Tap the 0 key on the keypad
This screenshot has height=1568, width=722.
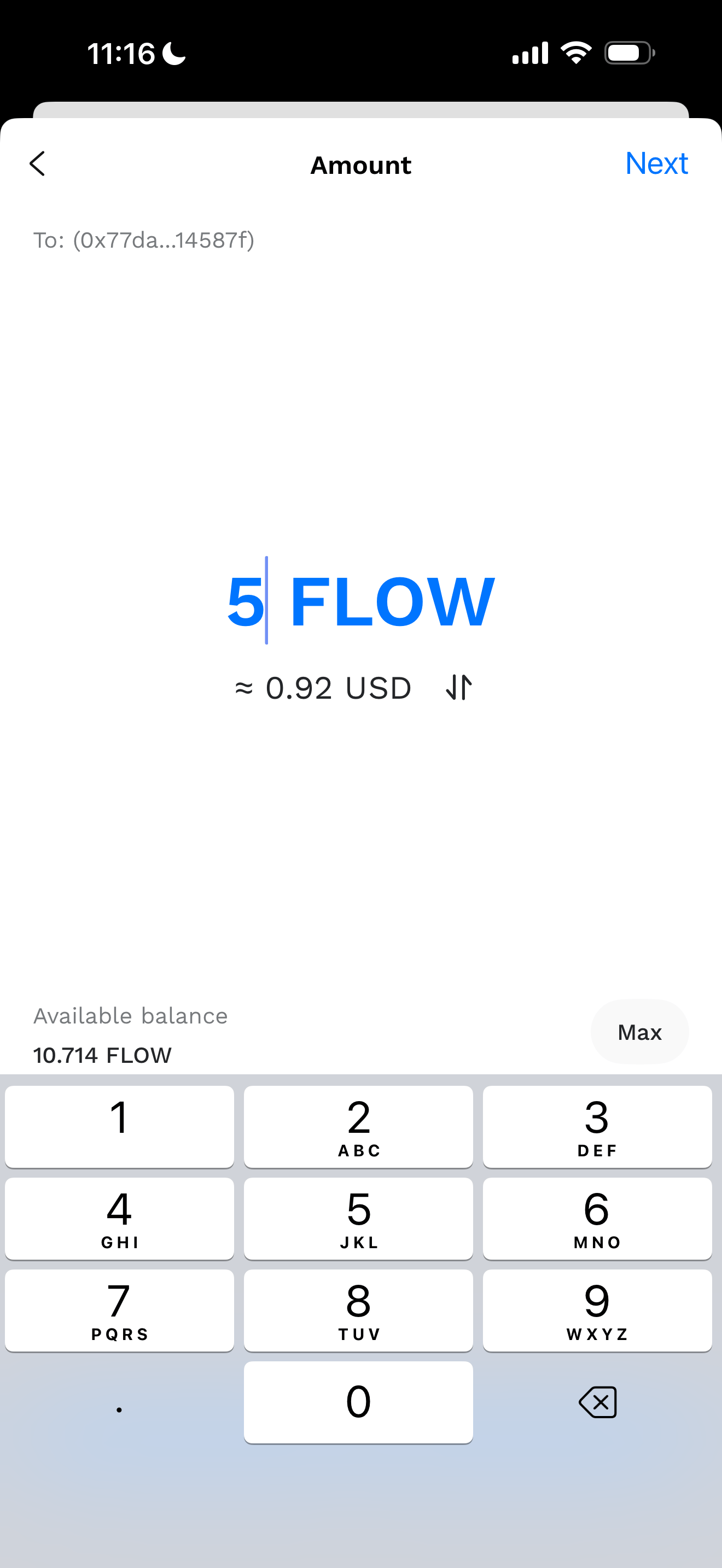358,1402
